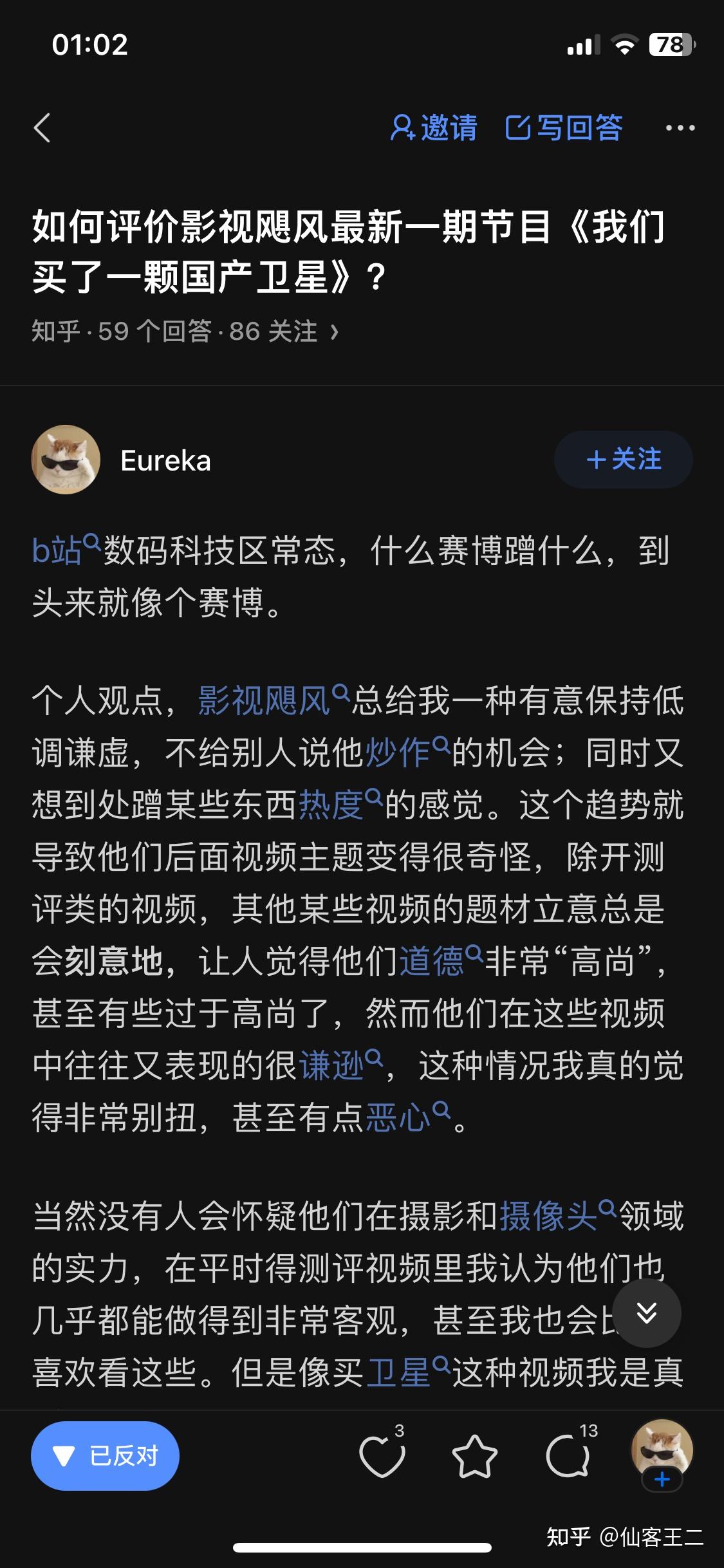
Task: Jump to the next answer with the double-chevron button
Action: [646, 1313]
